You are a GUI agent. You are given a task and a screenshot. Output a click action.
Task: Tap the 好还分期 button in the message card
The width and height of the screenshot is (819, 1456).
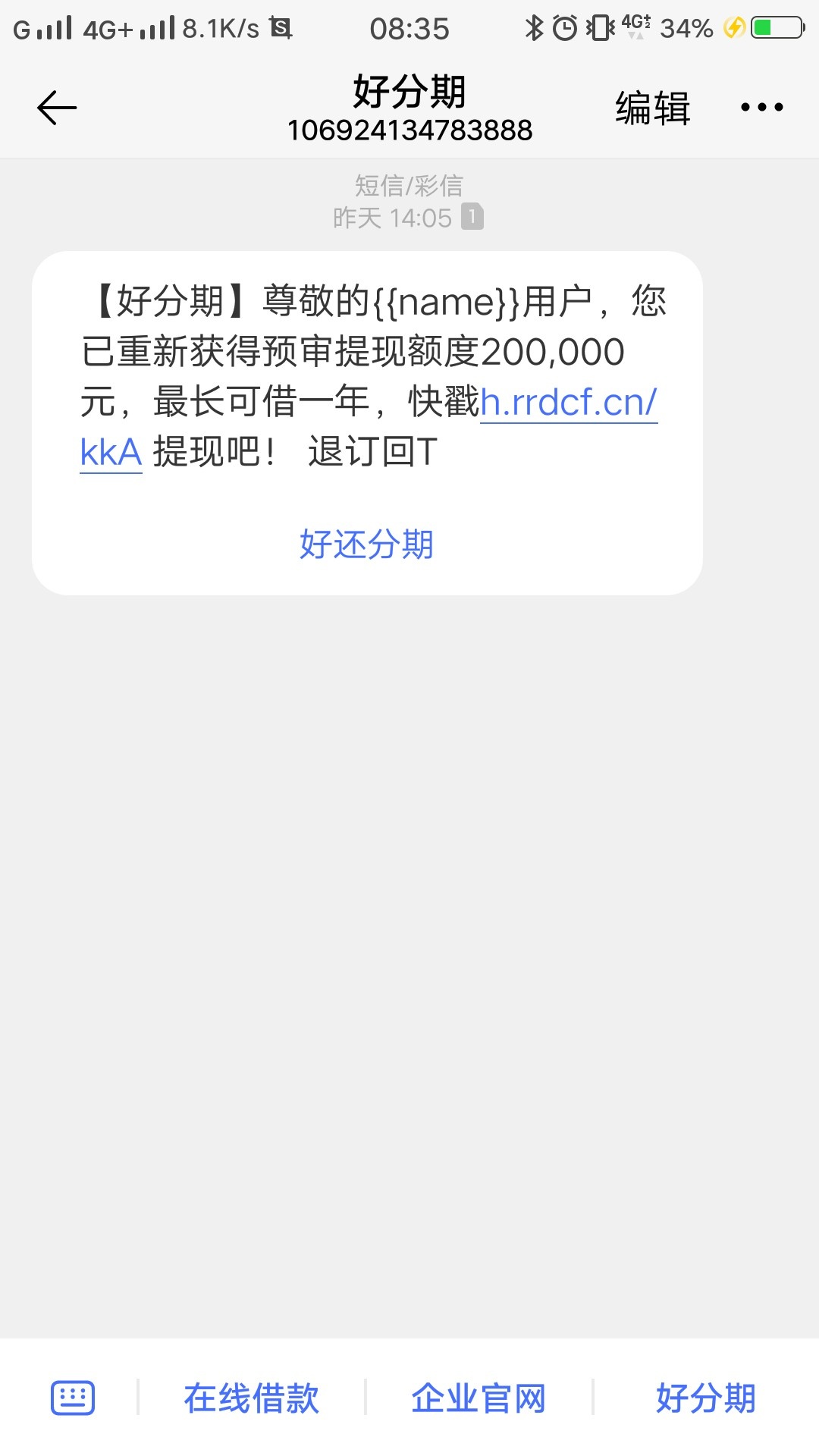click(367, 544)
